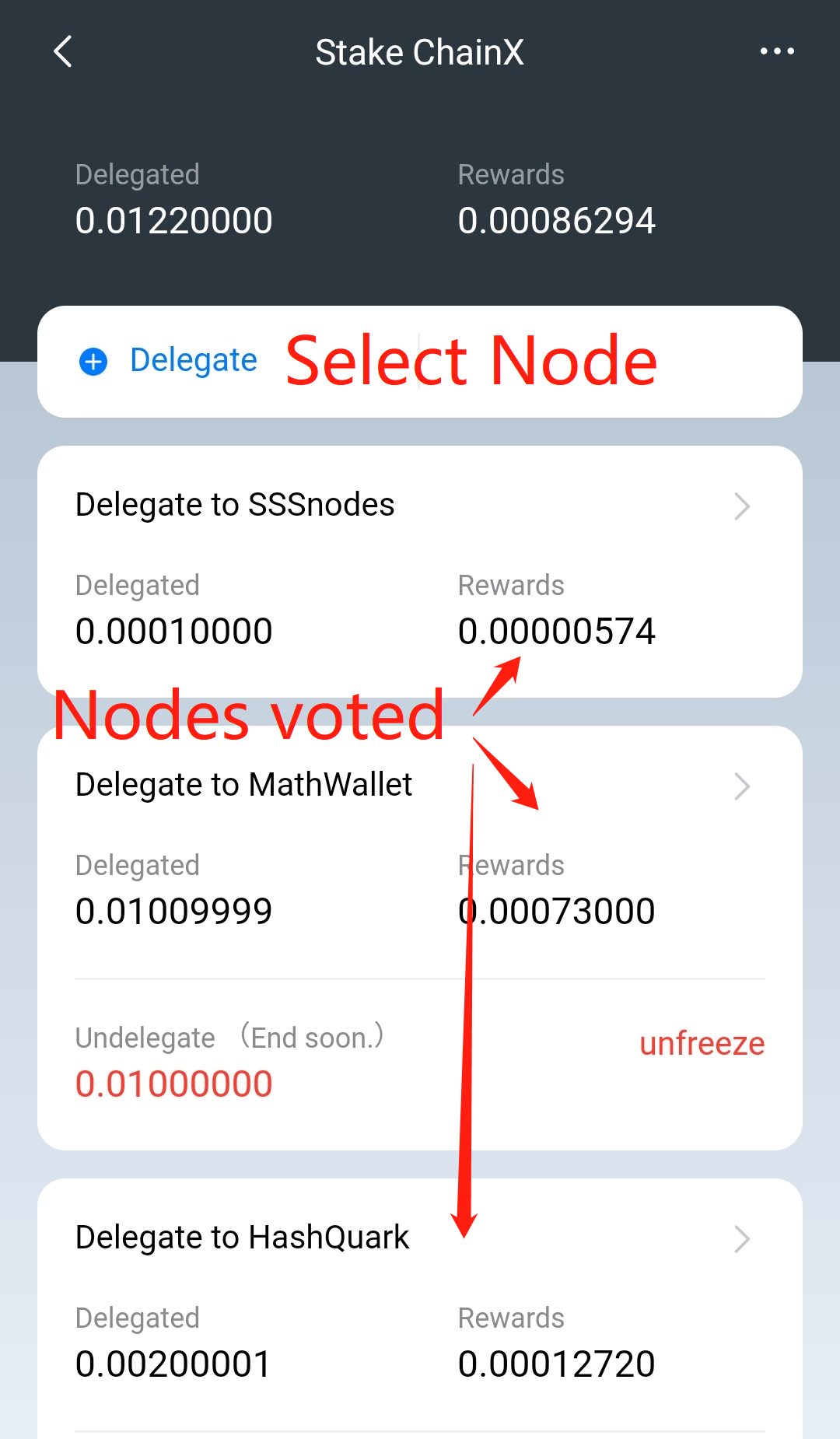Go back from Stake ChainX
The height and width of the screenshot is (1439, 840).
[x=63, y=51]
